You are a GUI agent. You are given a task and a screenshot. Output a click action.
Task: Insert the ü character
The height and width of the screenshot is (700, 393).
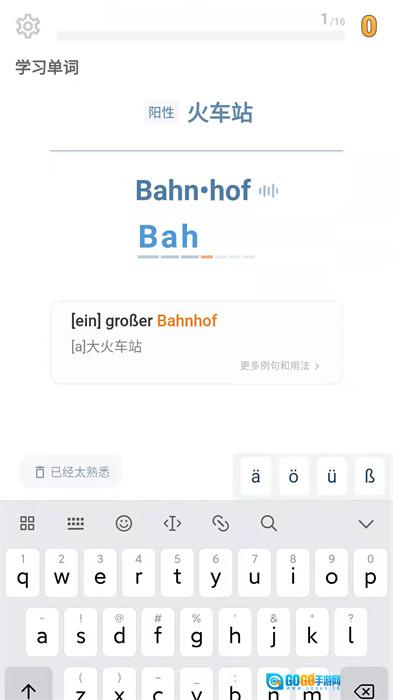(x=331, y=476)
